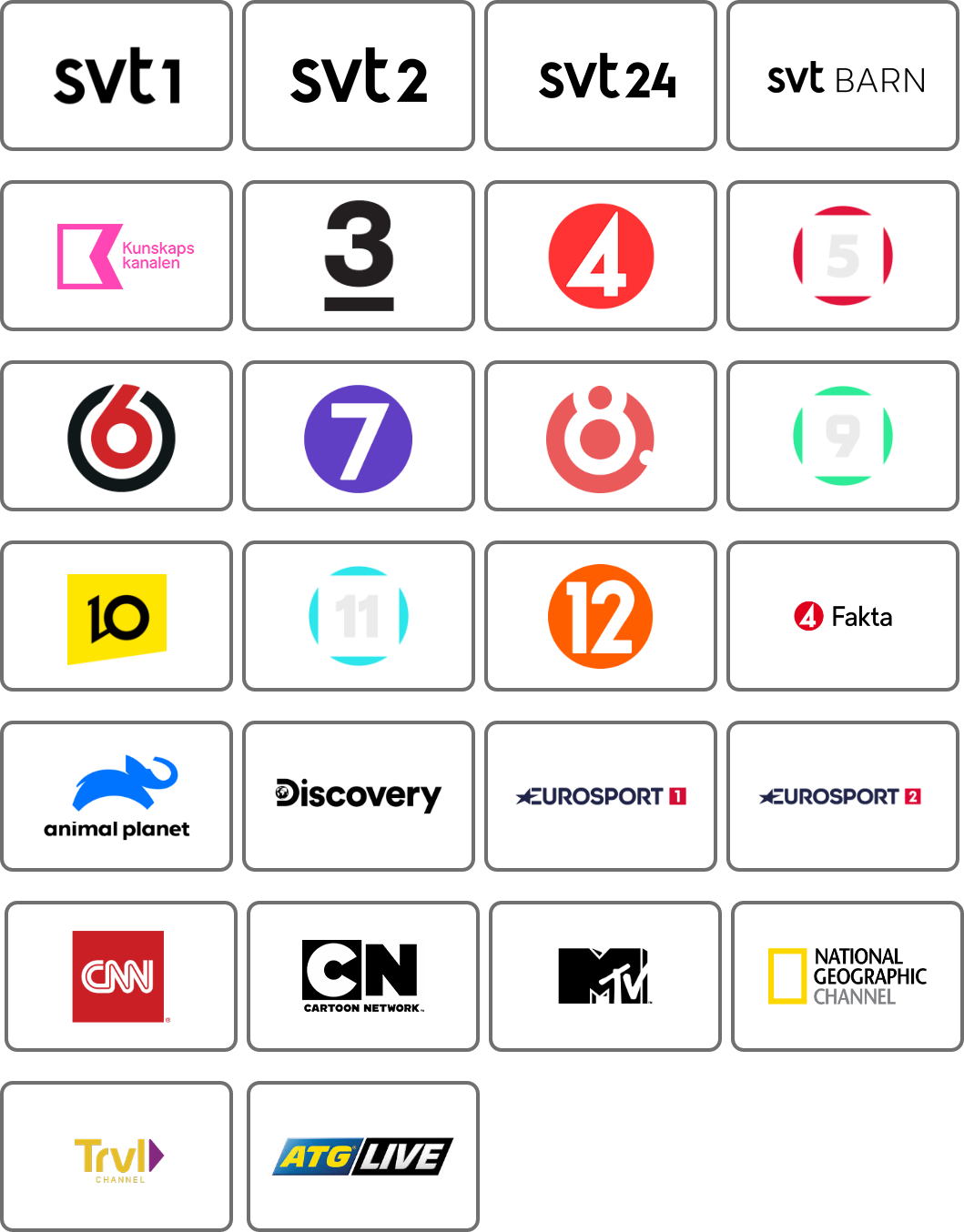The image size is (964, 1232).
Task: Open the SVT24 channel
Action: pos(601,76)
